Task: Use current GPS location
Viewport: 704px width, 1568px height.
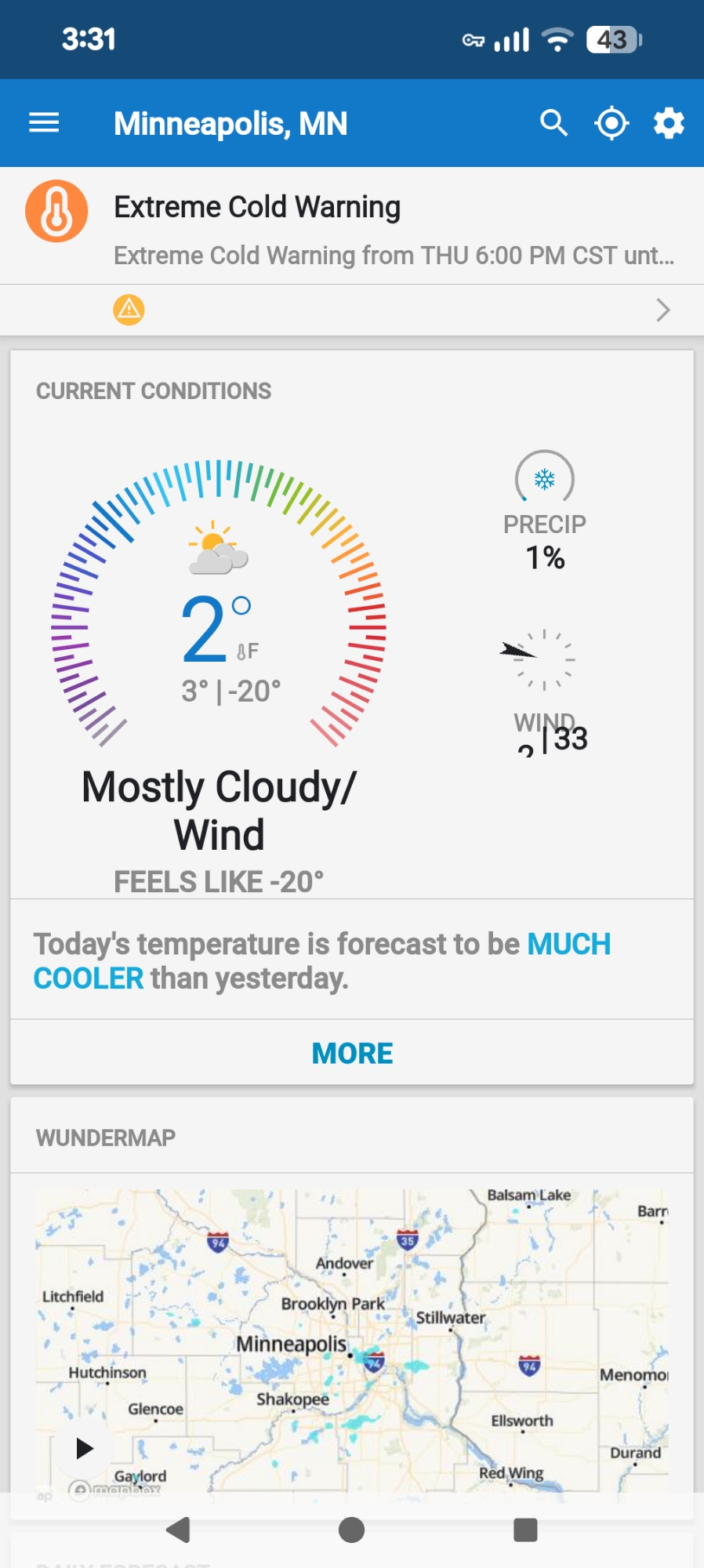Action: [611, 123]
